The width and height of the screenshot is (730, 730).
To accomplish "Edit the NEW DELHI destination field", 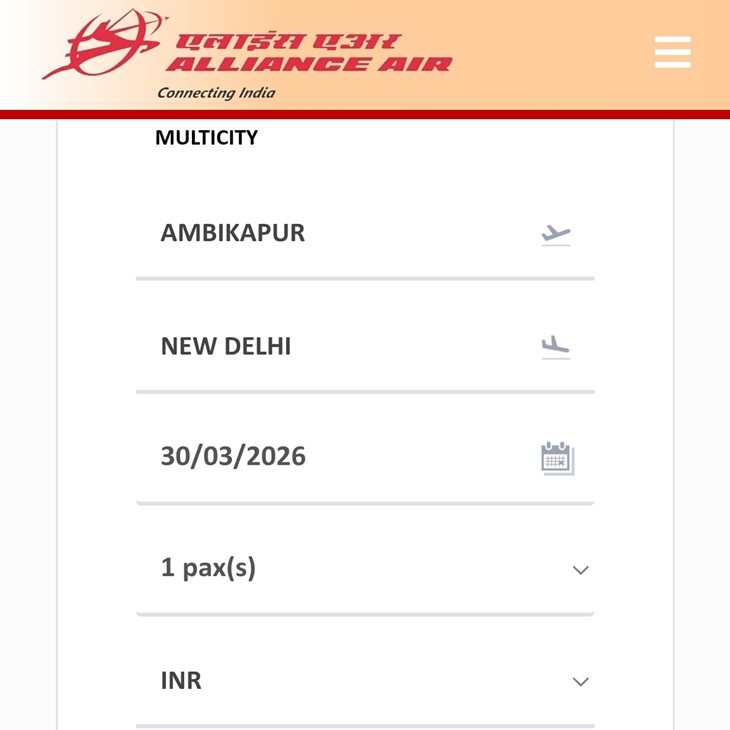I will click(365, 346).
